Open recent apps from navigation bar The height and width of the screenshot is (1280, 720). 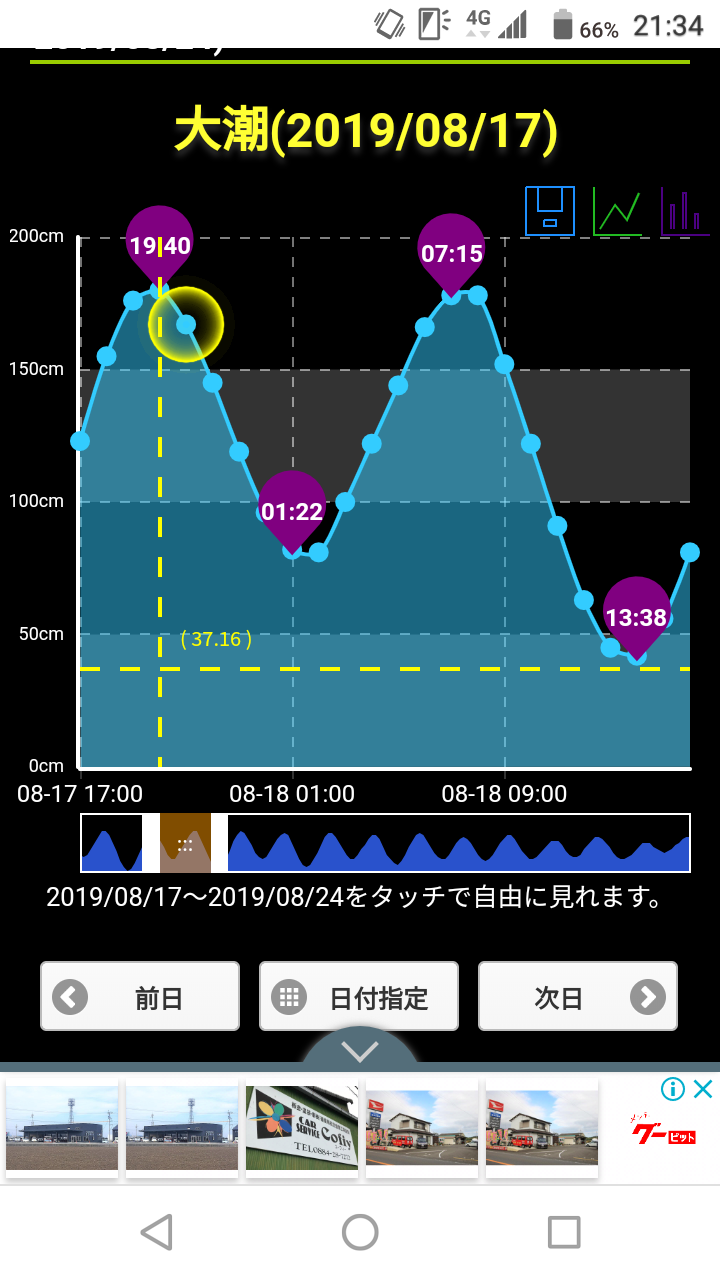coord(564,1232)
